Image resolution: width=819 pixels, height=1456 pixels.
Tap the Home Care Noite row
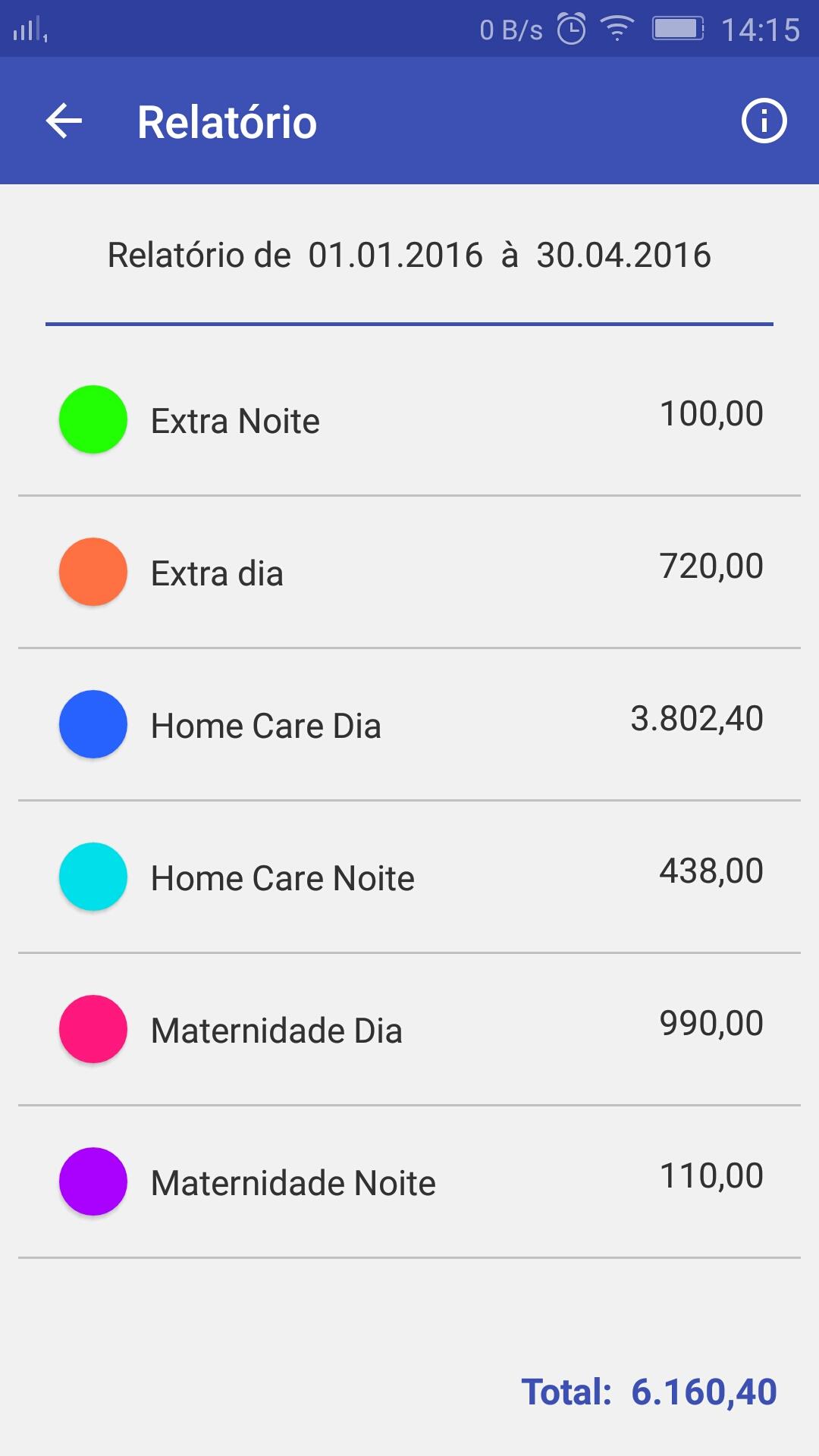[x=409, y=877]
